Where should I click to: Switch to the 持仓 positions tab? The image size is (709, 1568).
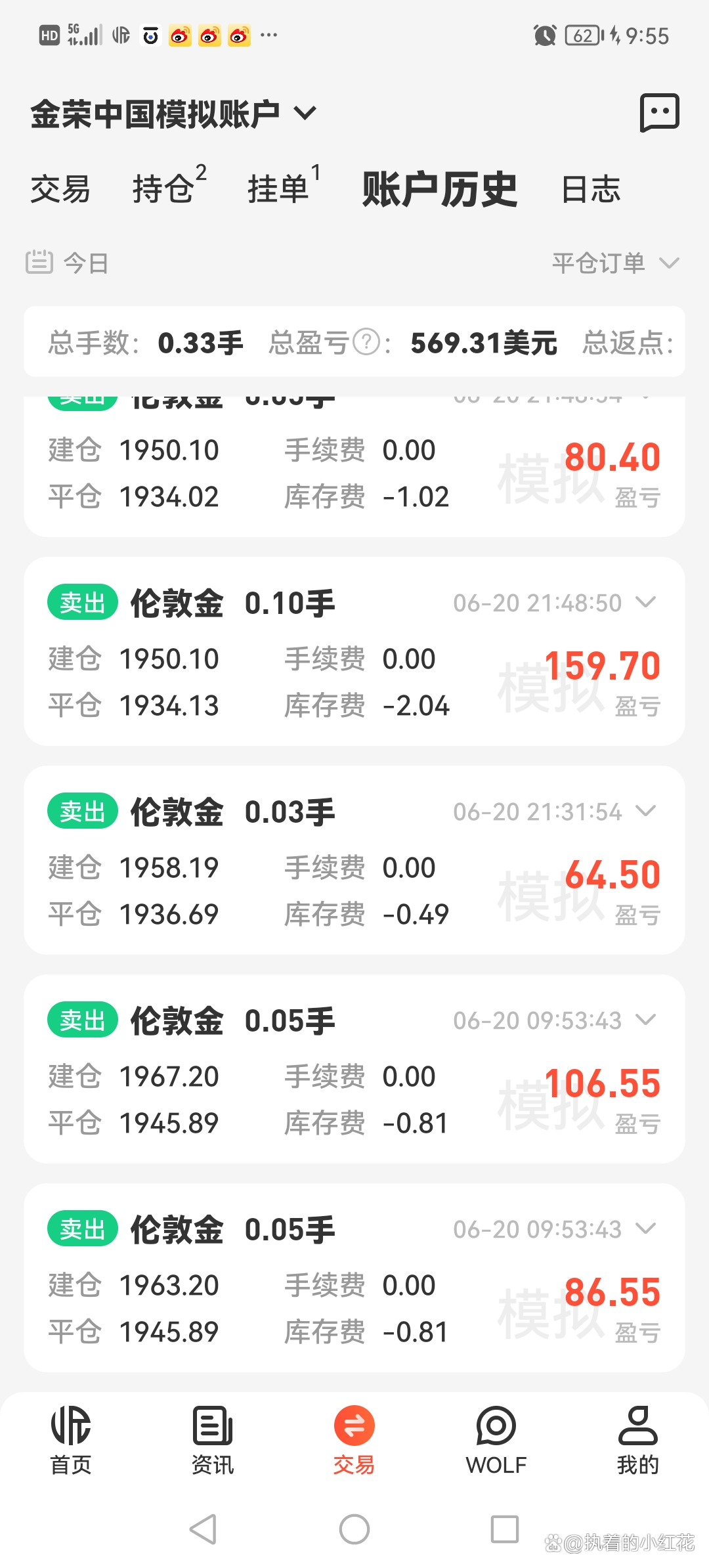click(165, 189)
